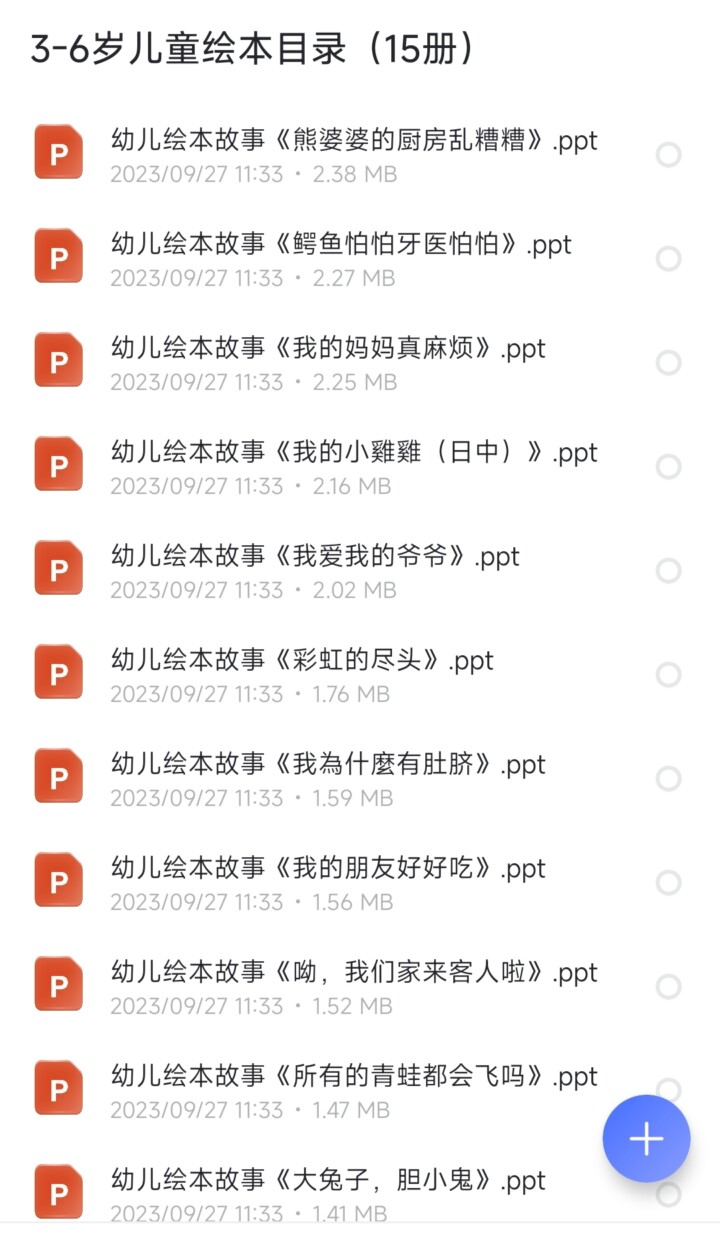Open 《我的朋友好好吃》.ppt by its filename
Viewport: 720px width, 1236px height.
(326, 868)
